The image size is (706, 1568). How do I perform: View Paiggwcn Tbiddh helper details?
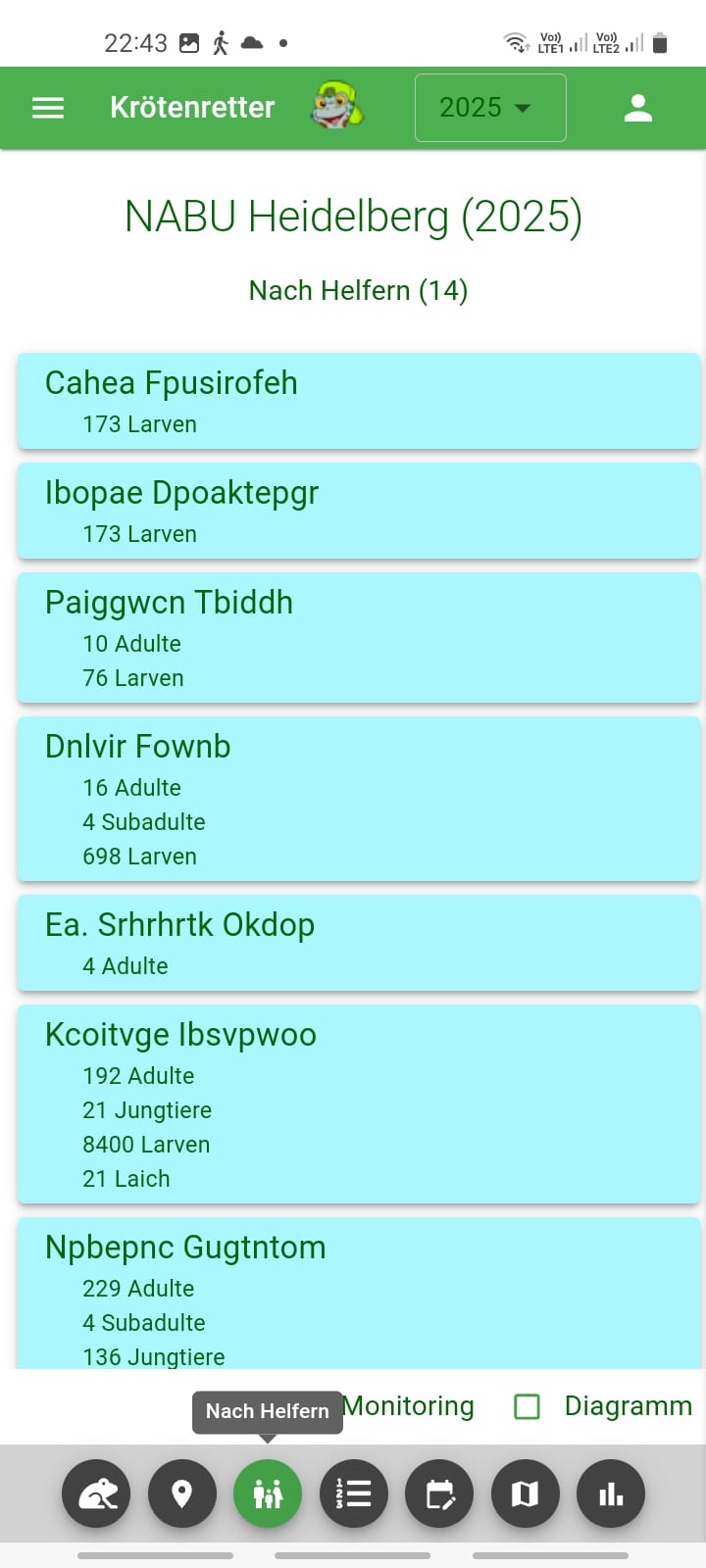pyautogui.click(x=358, y=637)
